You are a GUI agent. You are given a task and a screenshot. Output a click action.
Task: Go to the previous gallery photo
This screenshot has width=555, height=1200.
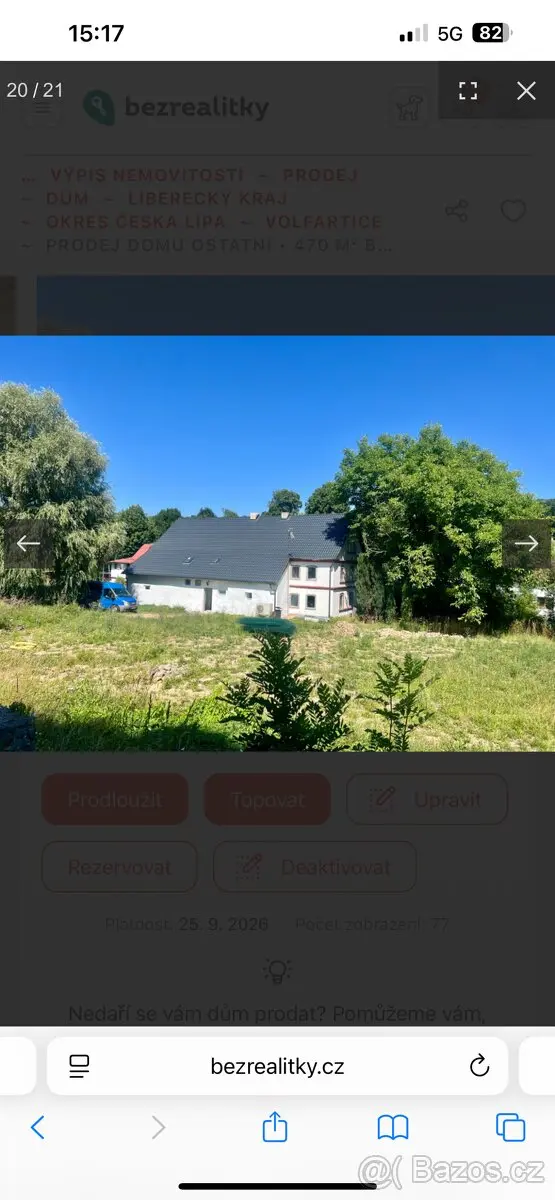[x=28, y=544]
